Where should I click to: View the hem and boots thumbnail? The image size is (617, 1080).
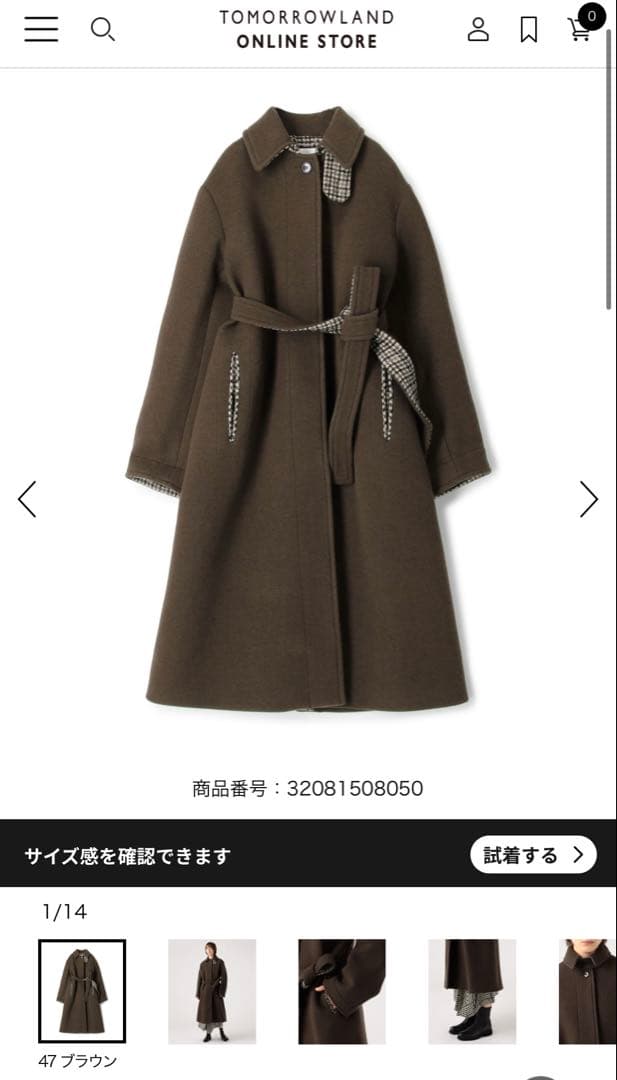point(472,990)
